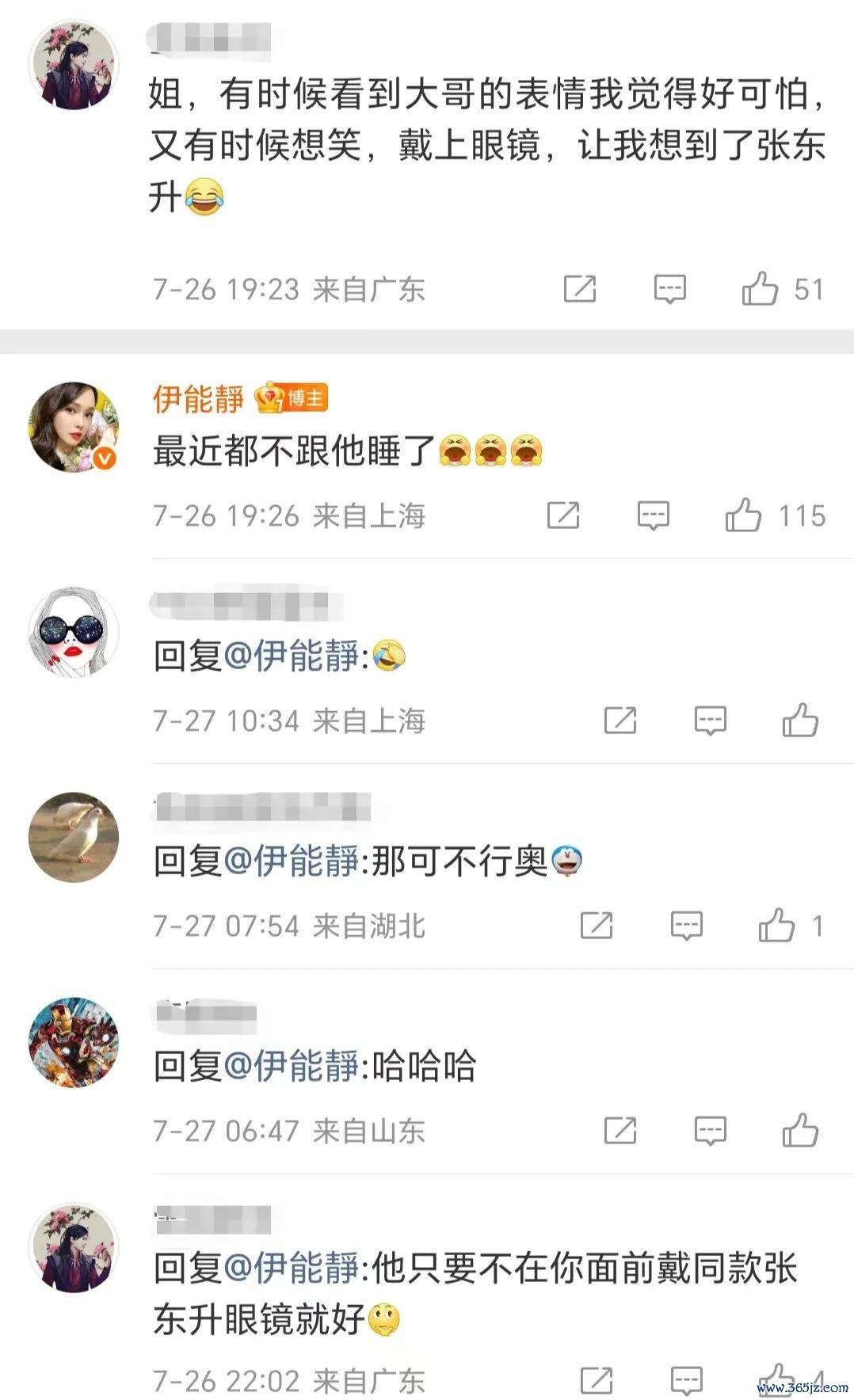Viewport: 854px width, 1400px height.
Task: Open 伊能静's profile by her username
Action: pyautogui.click(x=198, y=398)
